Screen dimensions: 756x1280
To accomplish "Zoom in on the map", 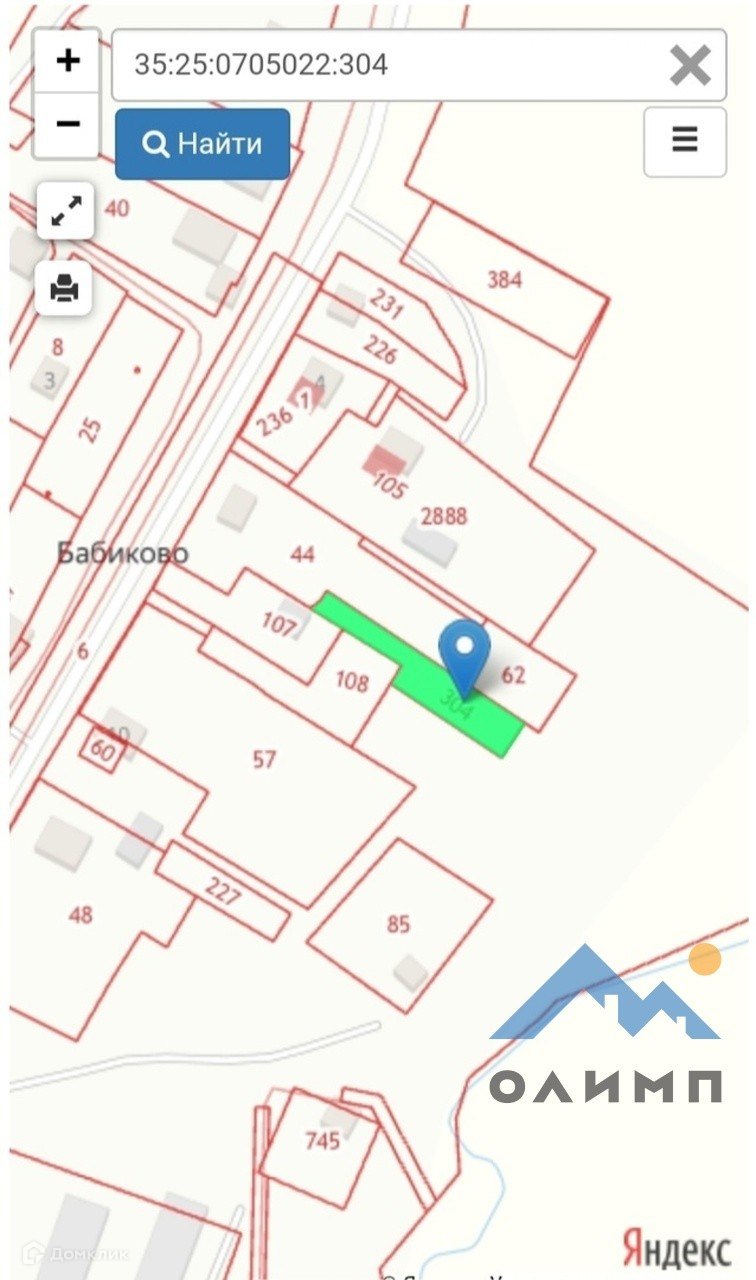I will click(67, 62).
